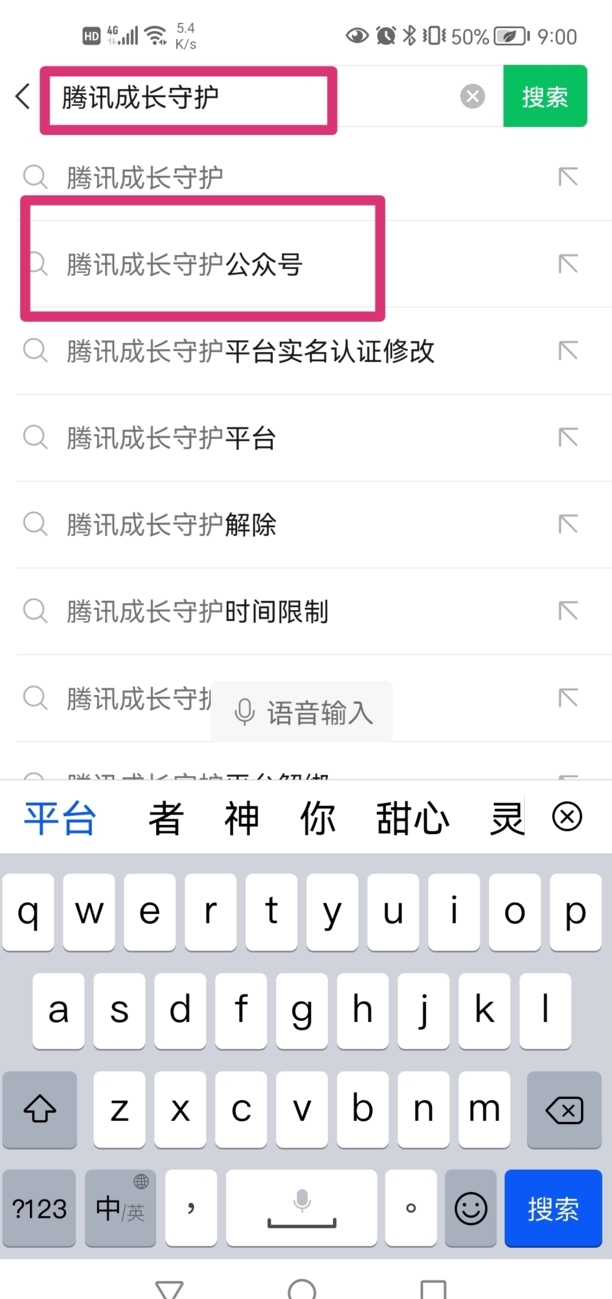
Task: Pick the keyboard candidate word 甜心
Action: pos(412,818)
